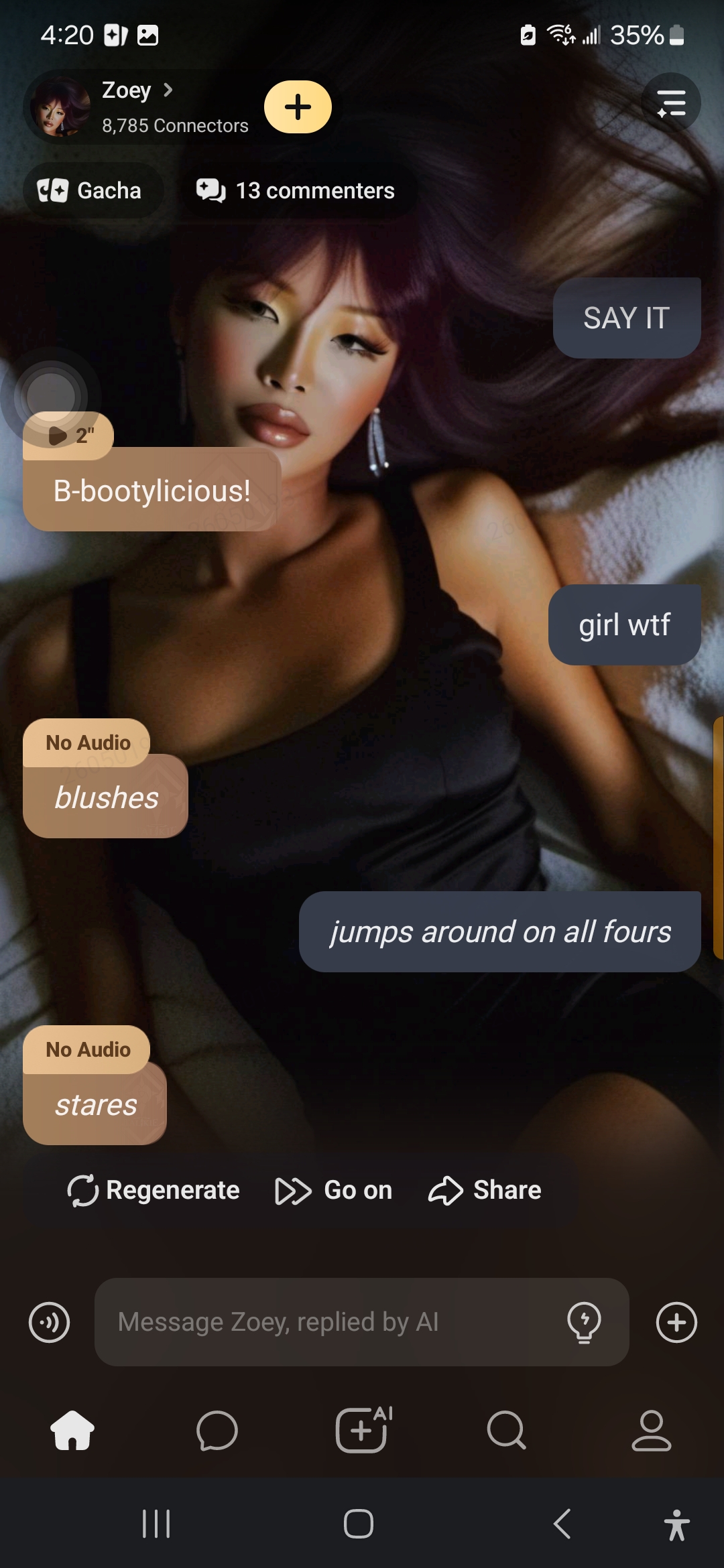
Task: Get reply suggestions with the lightbulb icon
Action: coord(584,1323)
